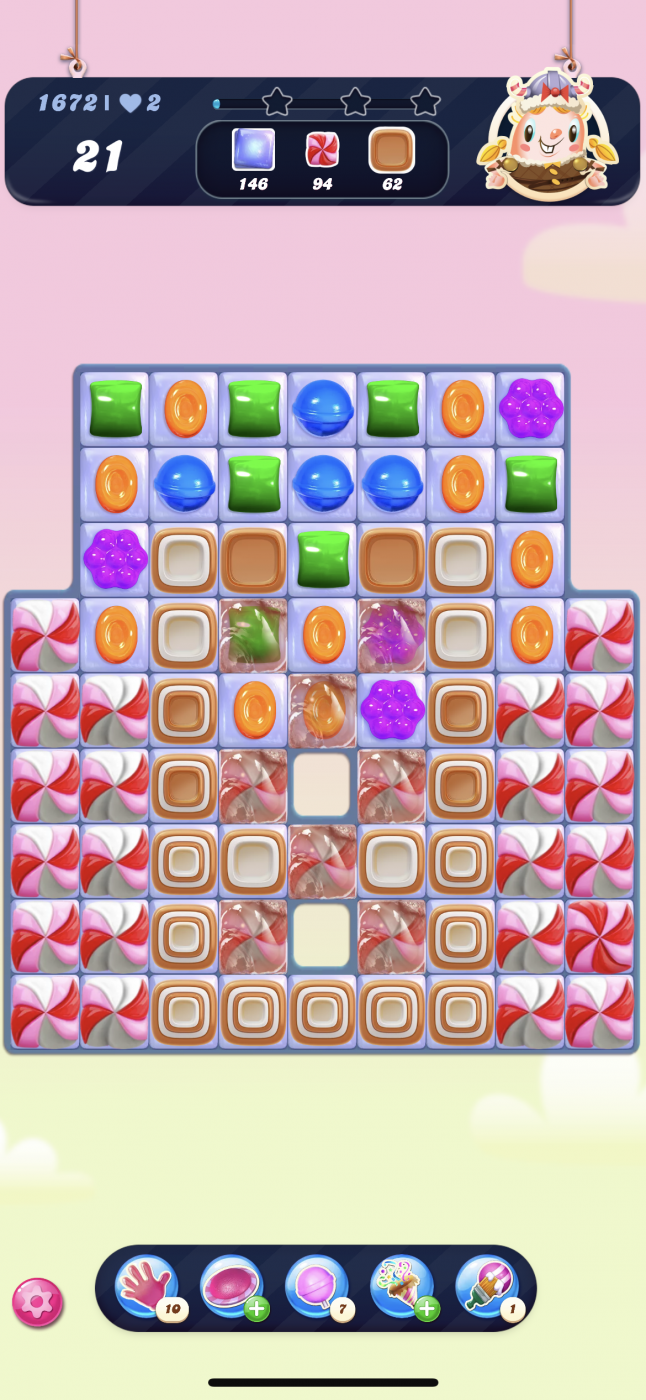Add more UFO candy boosters
The height and width of the screenshot is (1400, 646).
(257, 1308)
